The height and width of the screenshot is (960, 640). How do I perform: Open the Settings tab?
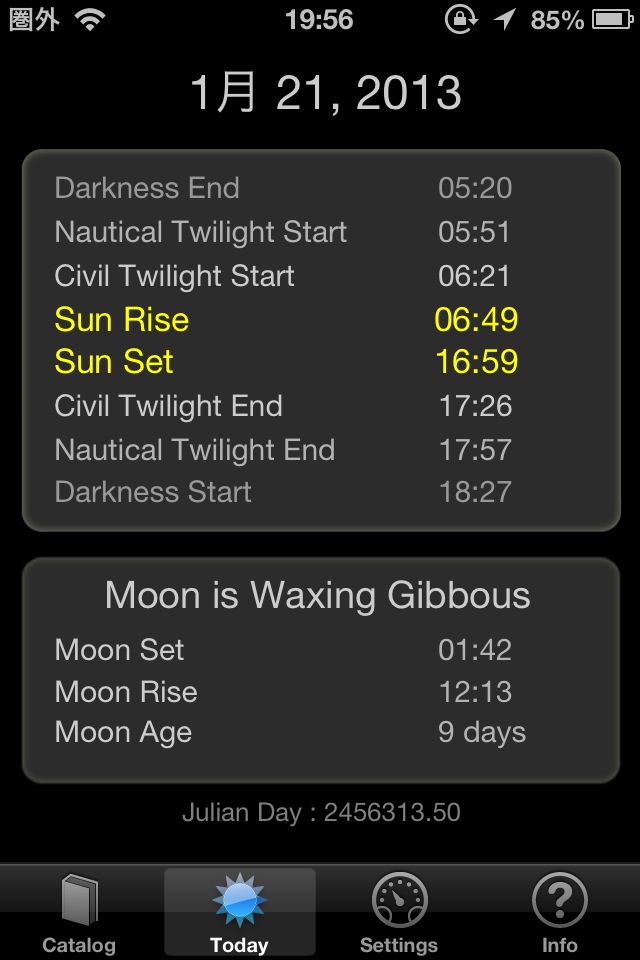(x=399, y=912)
